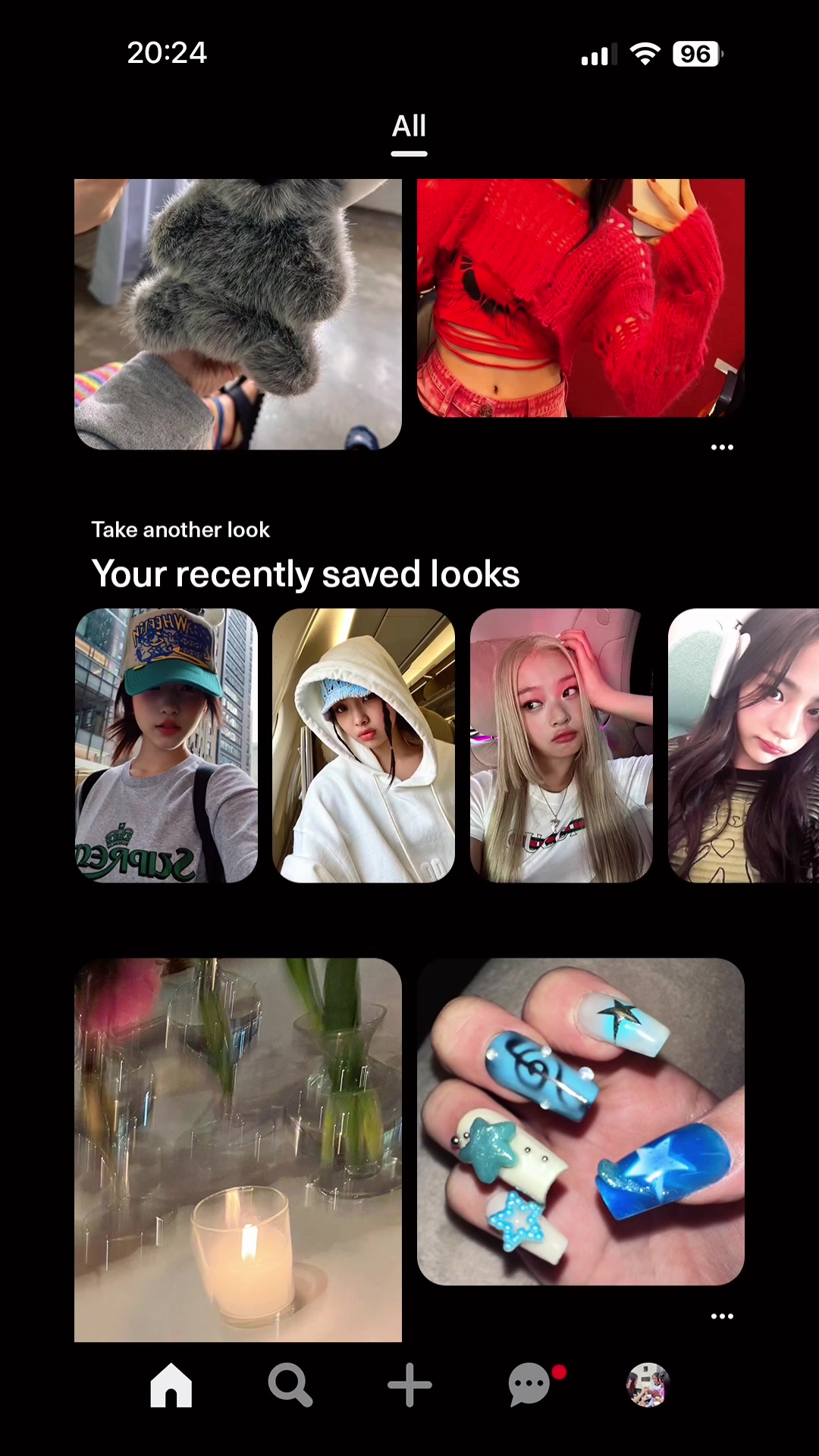
Task: Open the messages inbox
Action: 529,1385
